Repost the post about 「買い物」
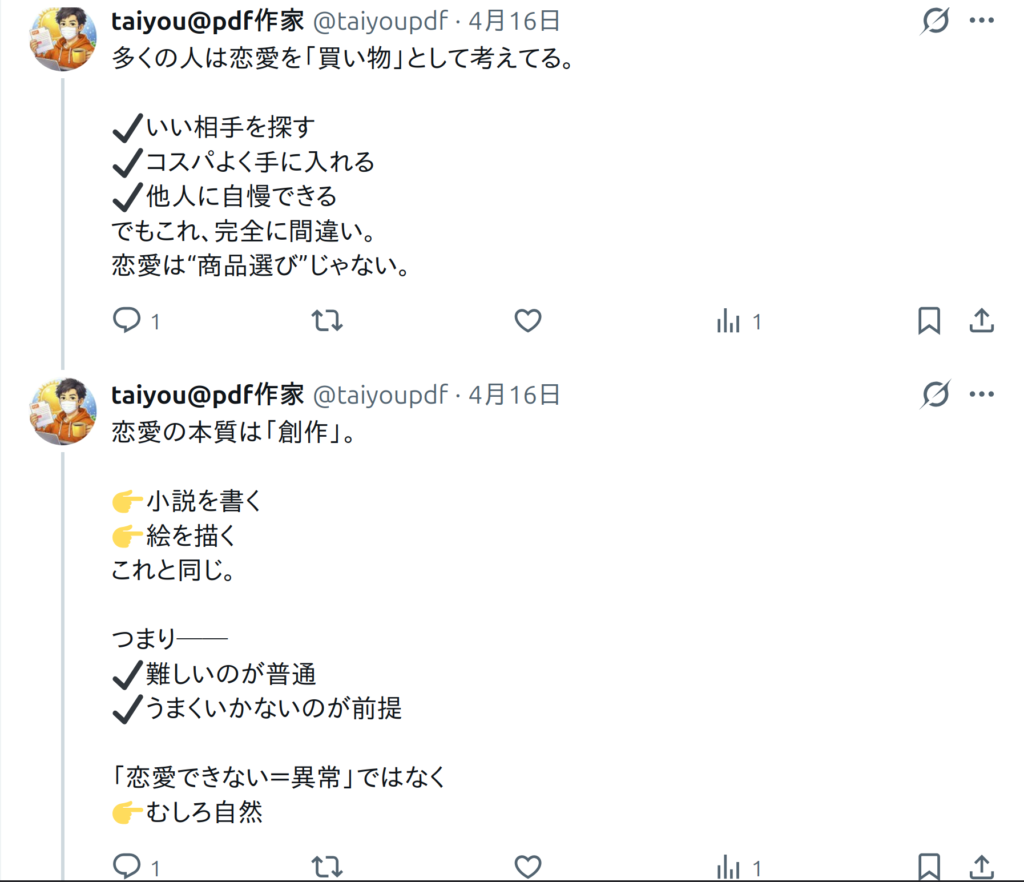 coord(327,321)
